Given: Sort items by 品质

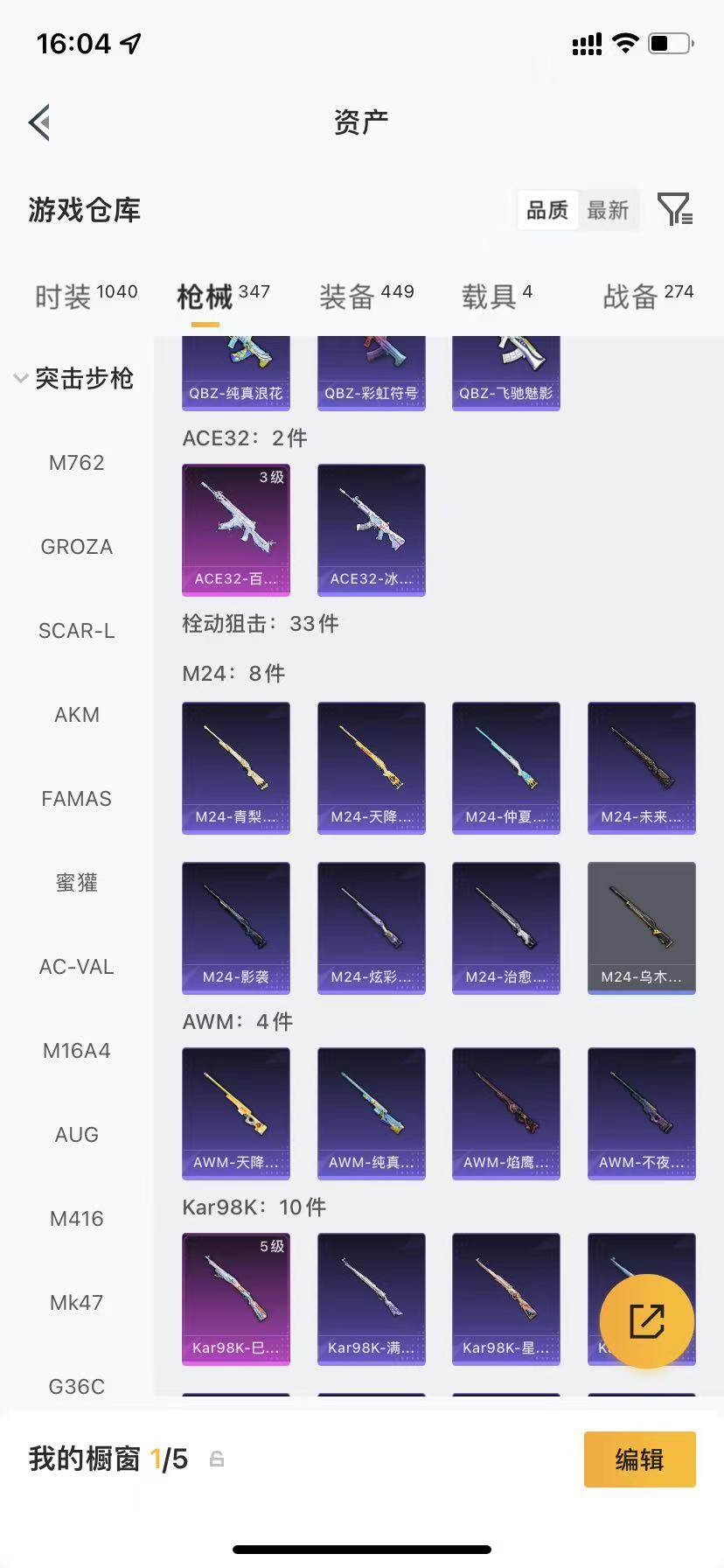Looking at the screenshot, I should [x=547, y=210].
